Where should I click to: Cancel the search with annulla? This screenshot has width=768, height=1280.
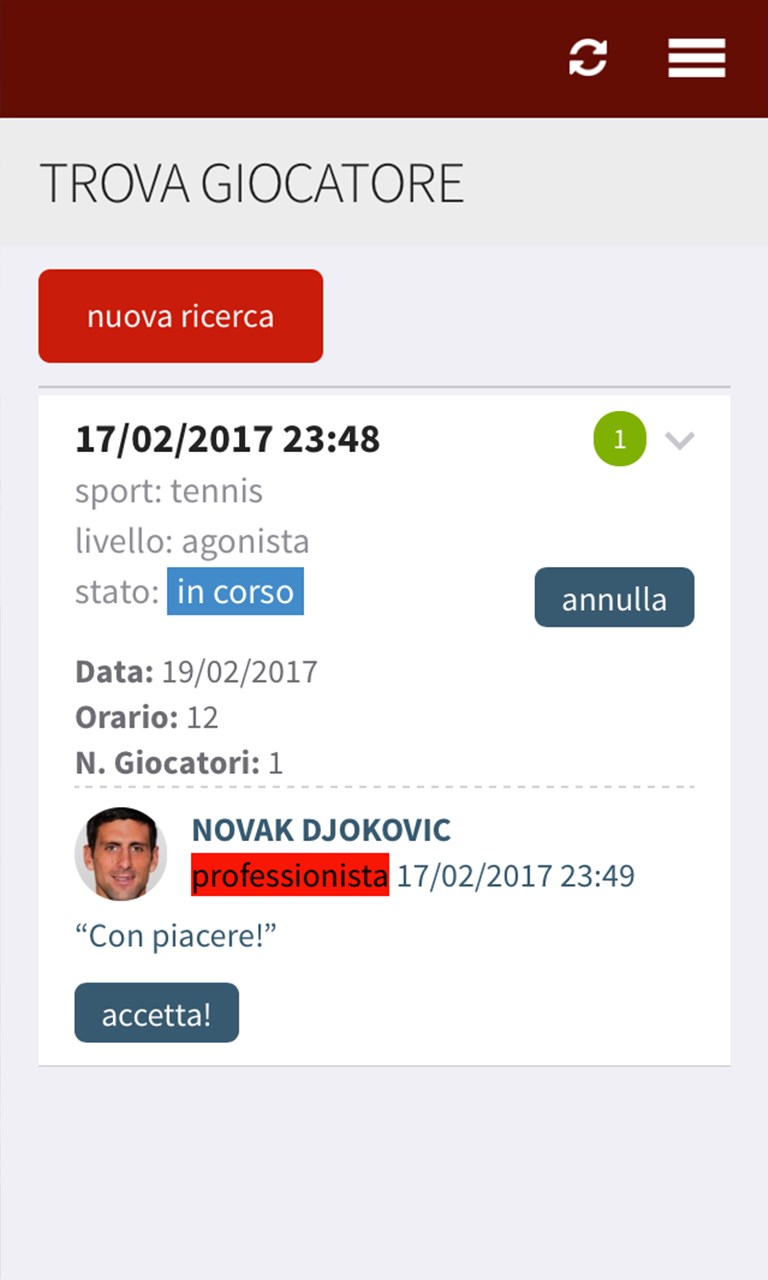pyautogui.click(x=614, y=598)
